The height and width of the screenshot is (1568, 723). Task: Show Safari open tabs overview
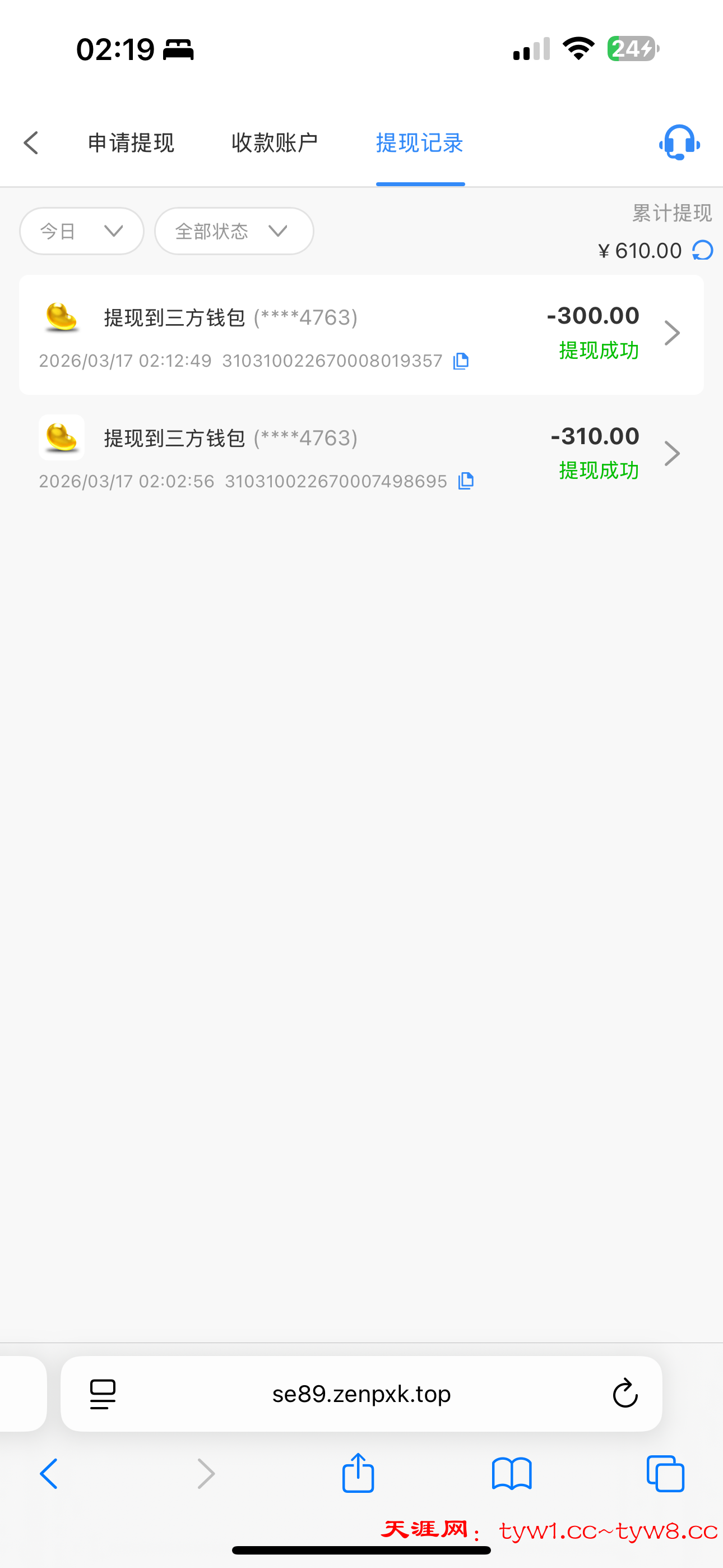pyautogui.click(x=665, y=1474)
